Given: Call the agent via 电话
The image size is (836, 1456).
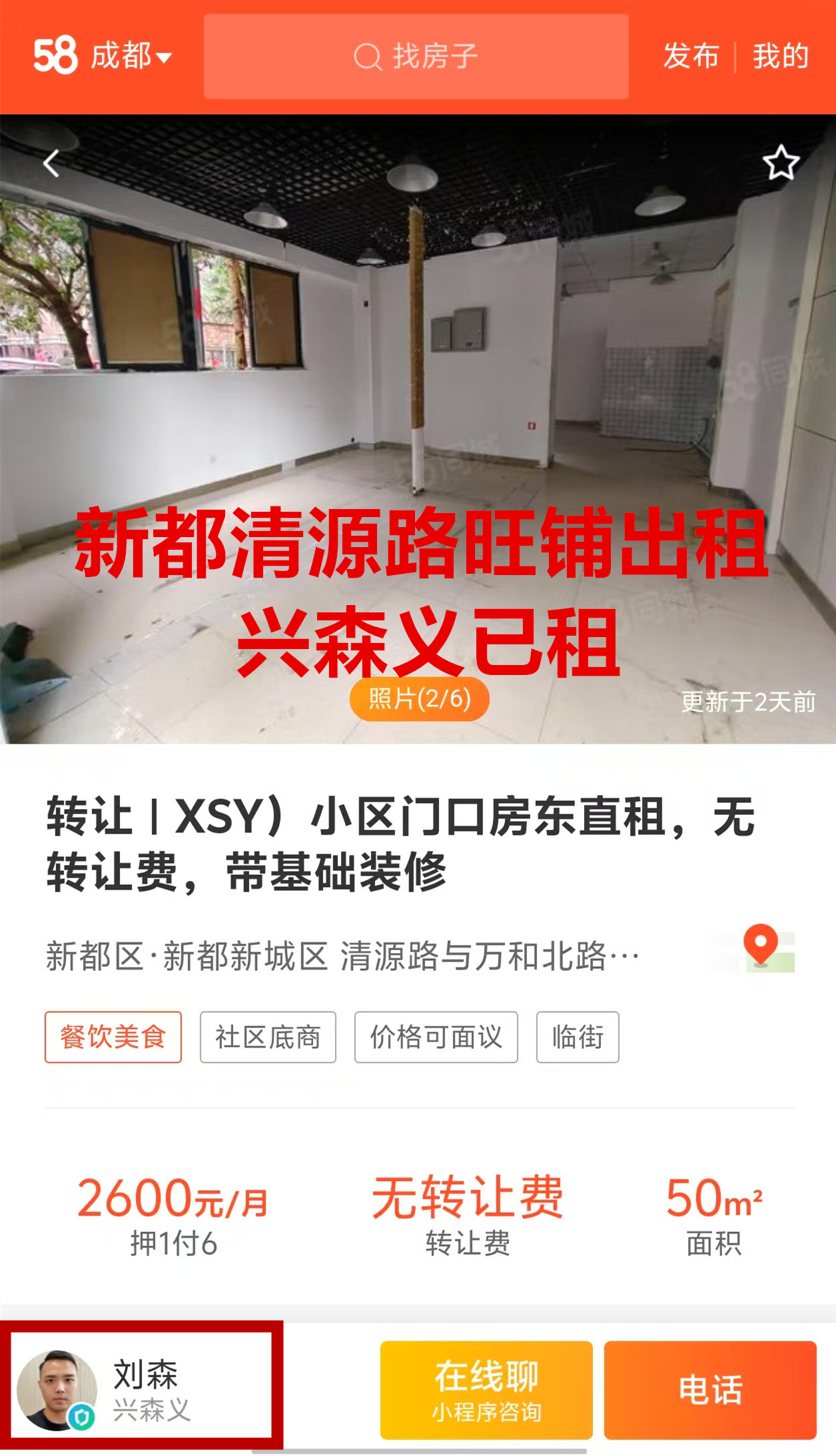Looking at the screenshot, I should pyautogui.click(x=709, y=1390).
